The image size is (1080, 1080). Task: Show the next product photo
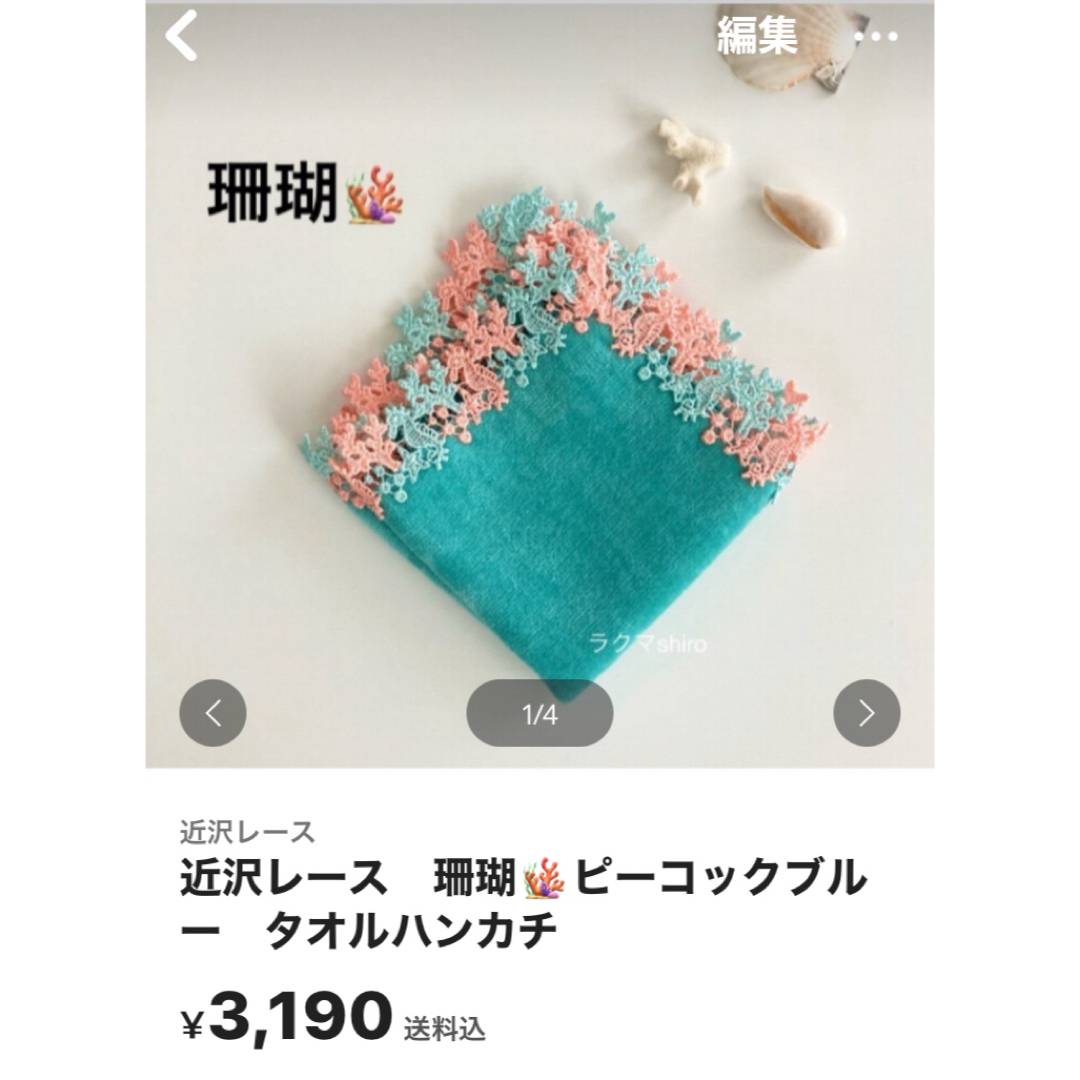click(x=866, y=713)
